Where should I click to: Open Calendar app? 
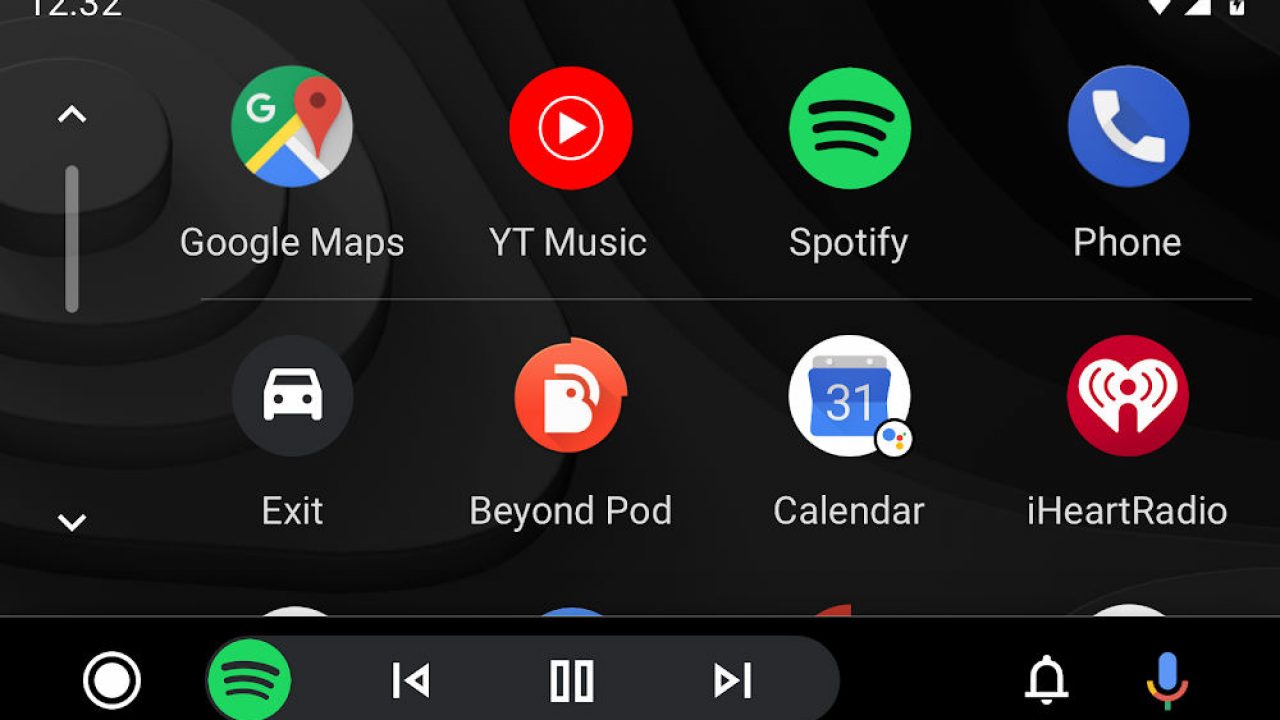[x=849, y=396]
